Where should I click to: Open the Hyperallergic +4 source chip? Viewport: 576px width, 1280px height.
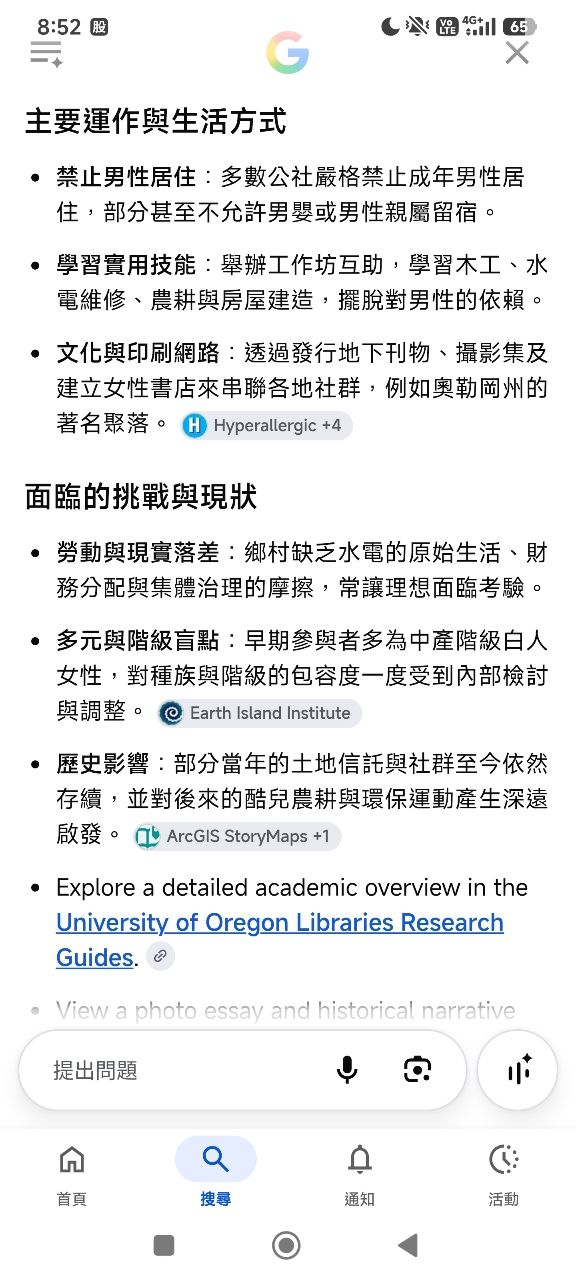pos(266,426)
